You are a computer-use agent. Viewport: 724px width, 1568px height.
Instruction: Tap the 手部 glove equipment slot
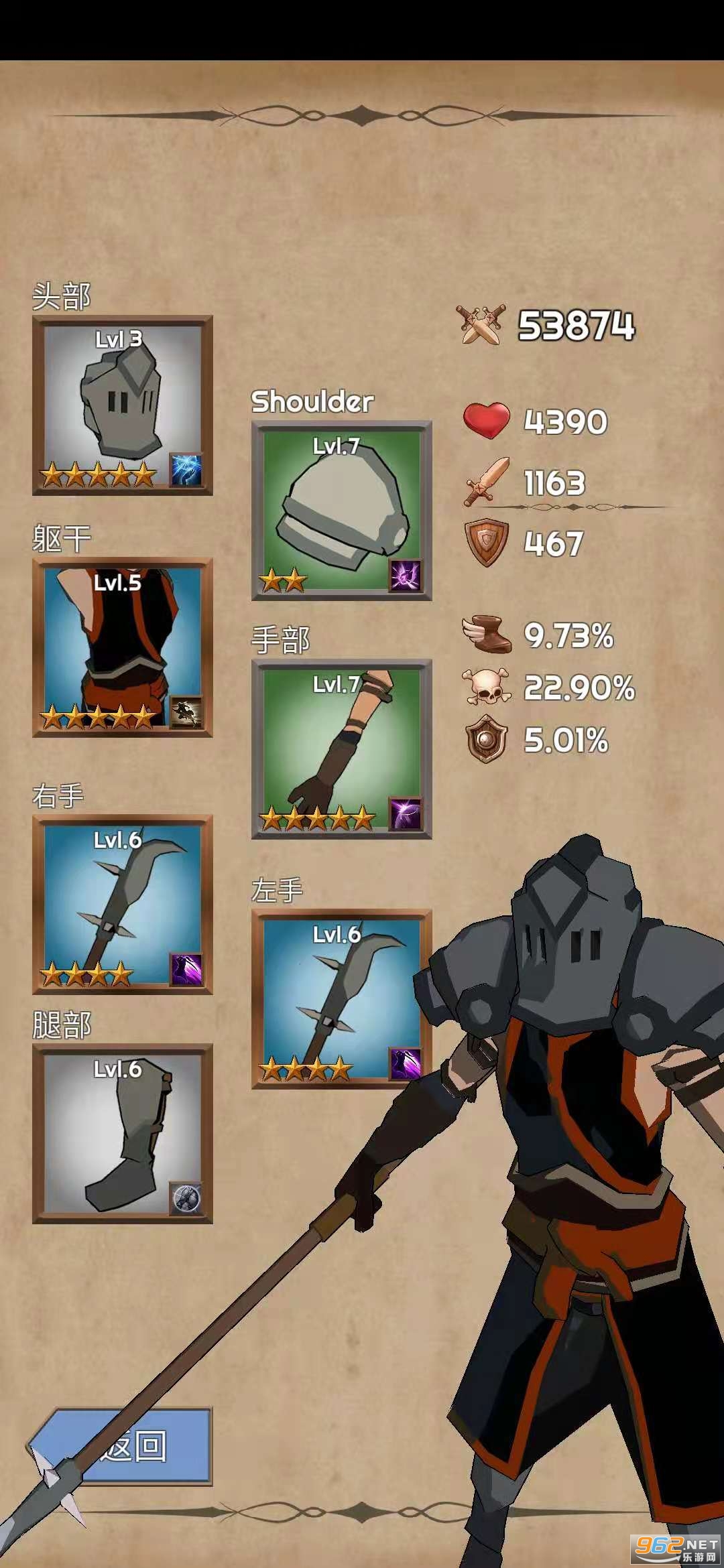pyautogui.click(x=341, y=749)
